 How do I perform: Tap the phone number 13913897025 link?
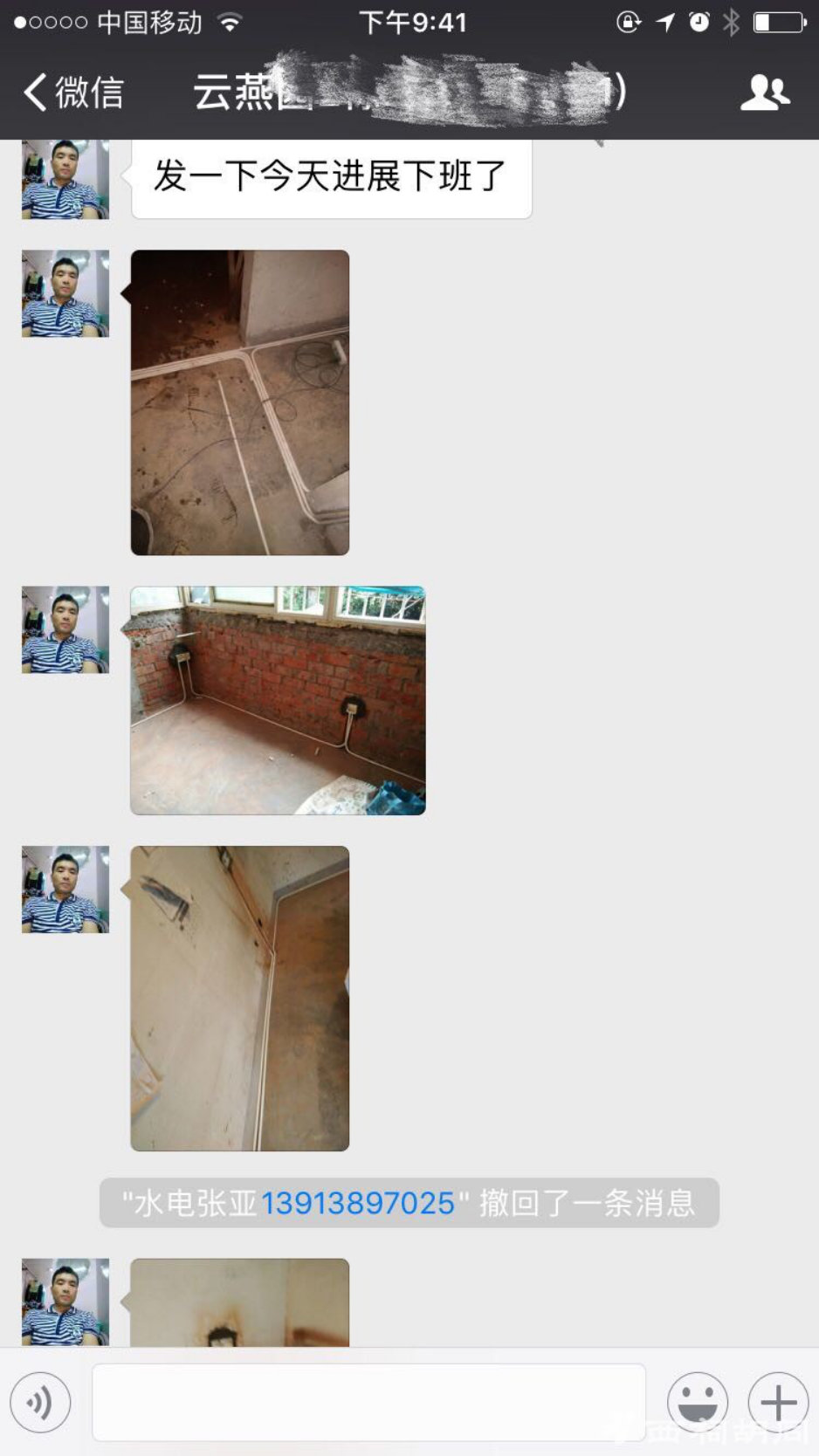click(x=358, y=1203)
